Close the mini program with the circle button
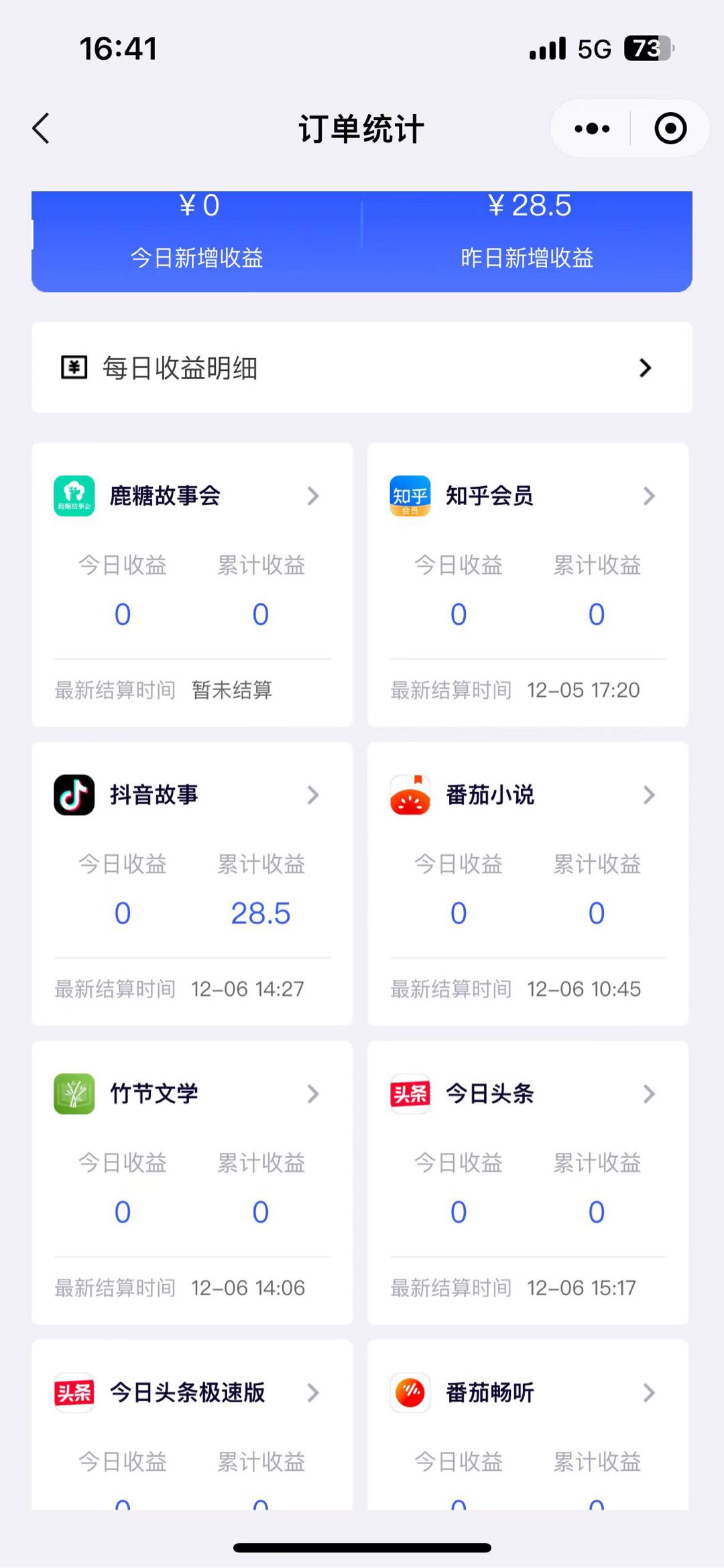The height and width of the screenshot is (1568, 724). 670,129
